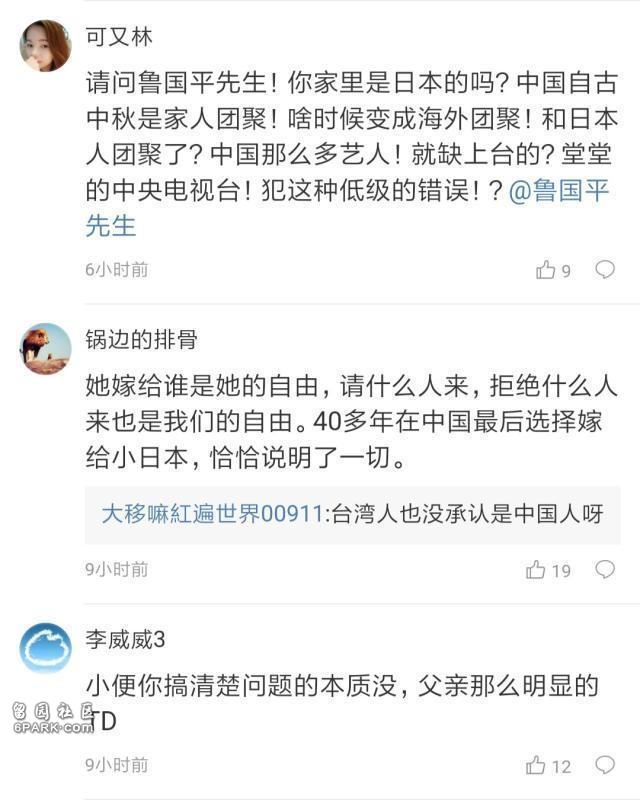Like the comment by 可又林
Screen dimensions: 640x800
pos(546,270)
